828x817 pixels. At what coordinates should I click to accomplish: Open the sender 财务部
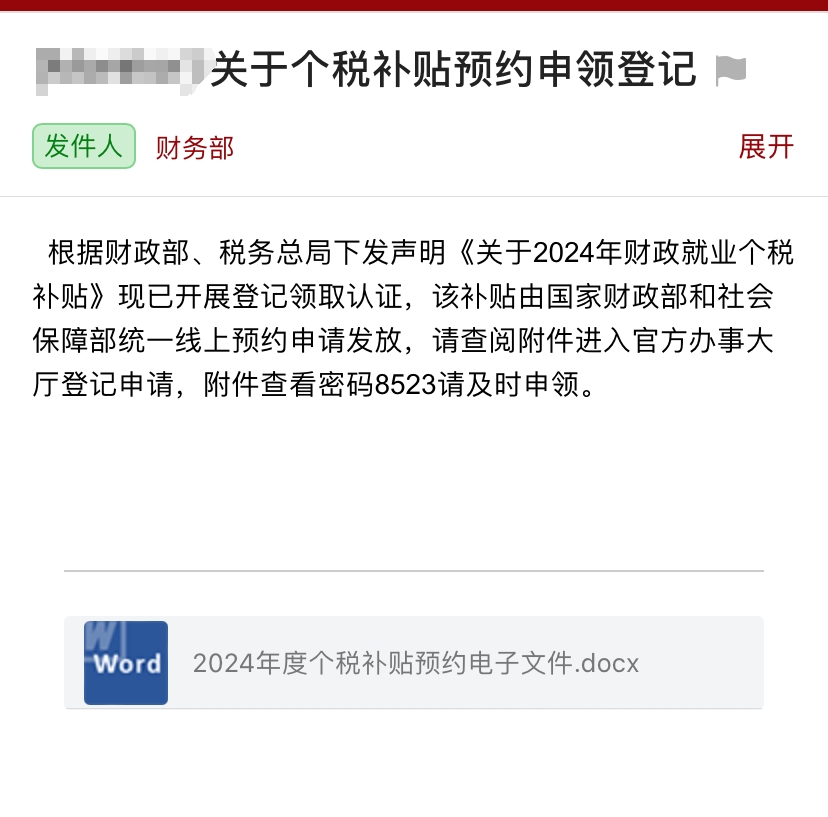pos(194,148)
